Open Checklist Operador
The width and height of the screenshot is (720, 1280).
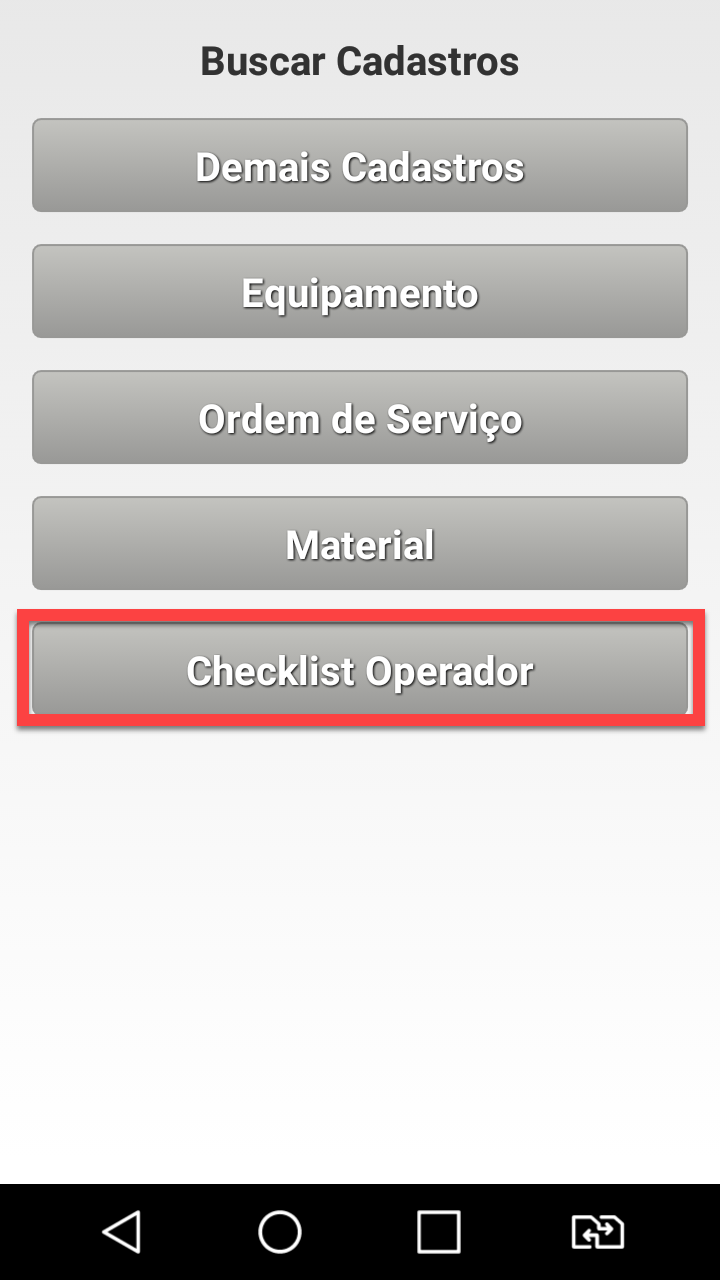[x=360, y=669]
